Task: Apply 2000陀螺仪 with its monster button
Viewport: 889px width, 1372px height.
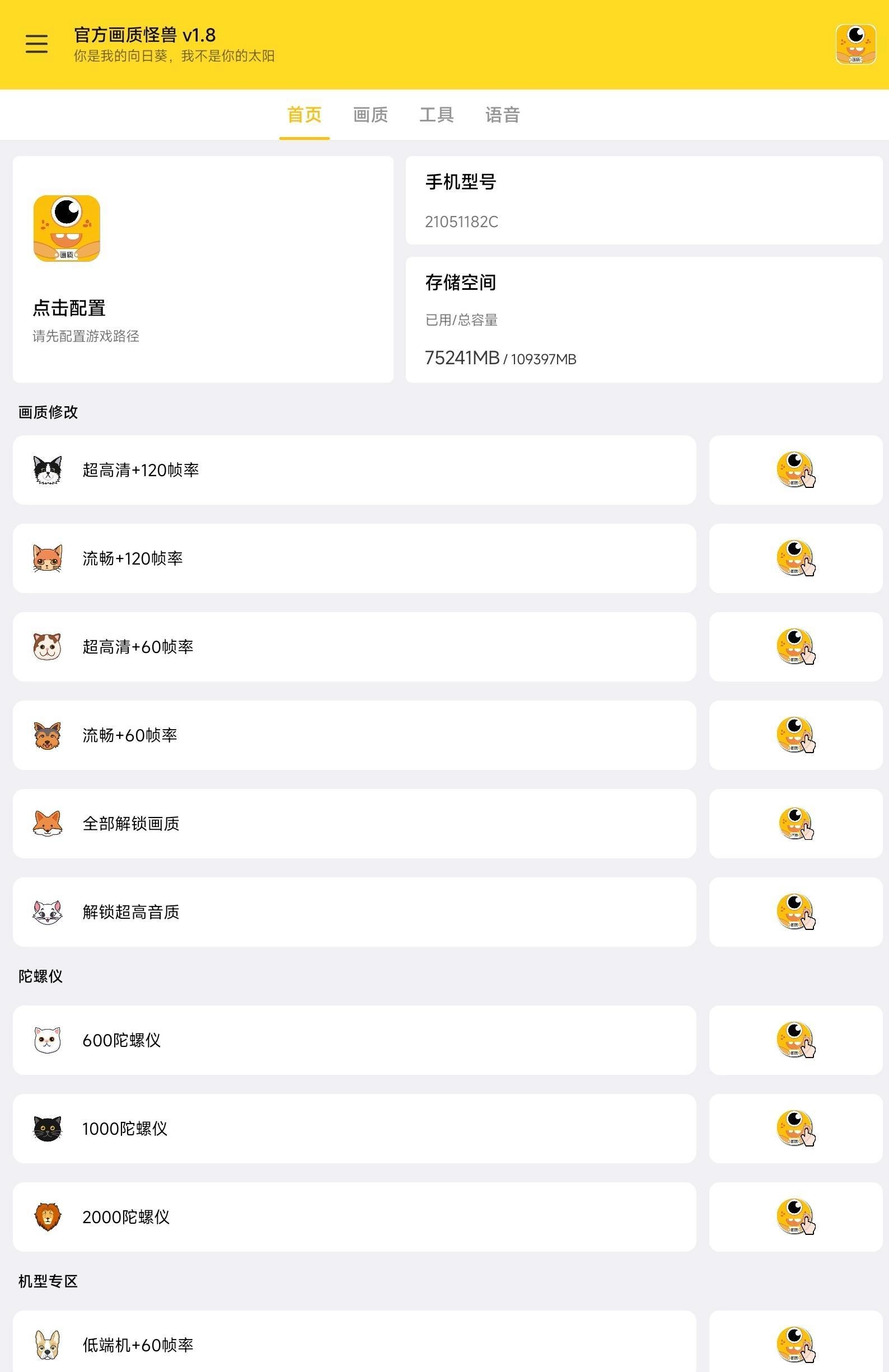Action: pos(796,1218)
